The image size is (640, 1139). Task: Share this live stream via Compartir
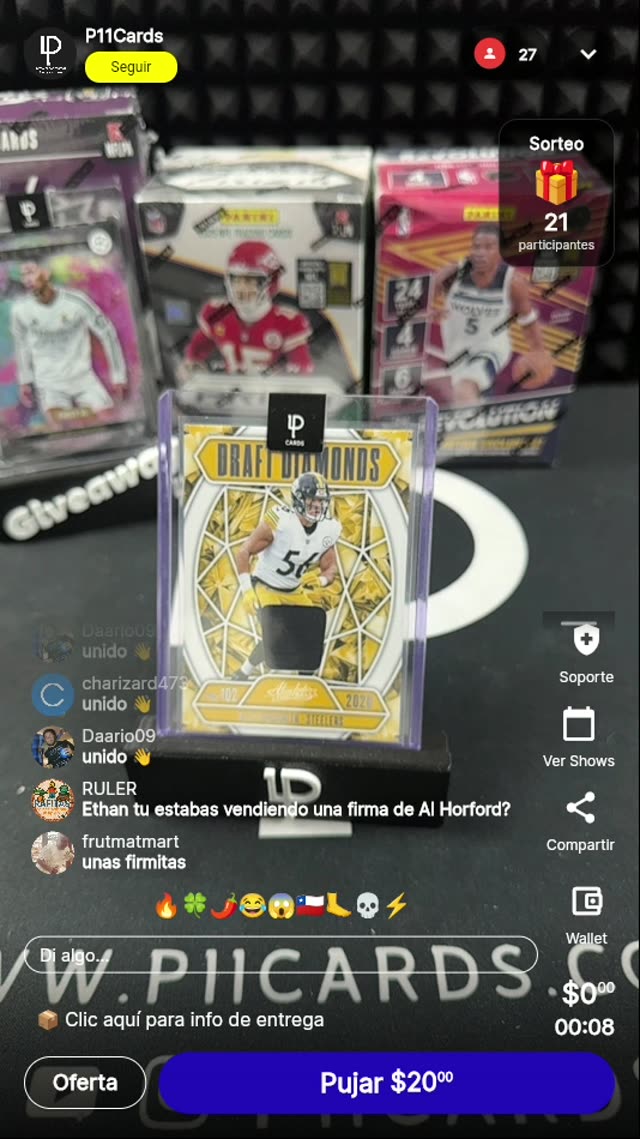click(580, 809)
